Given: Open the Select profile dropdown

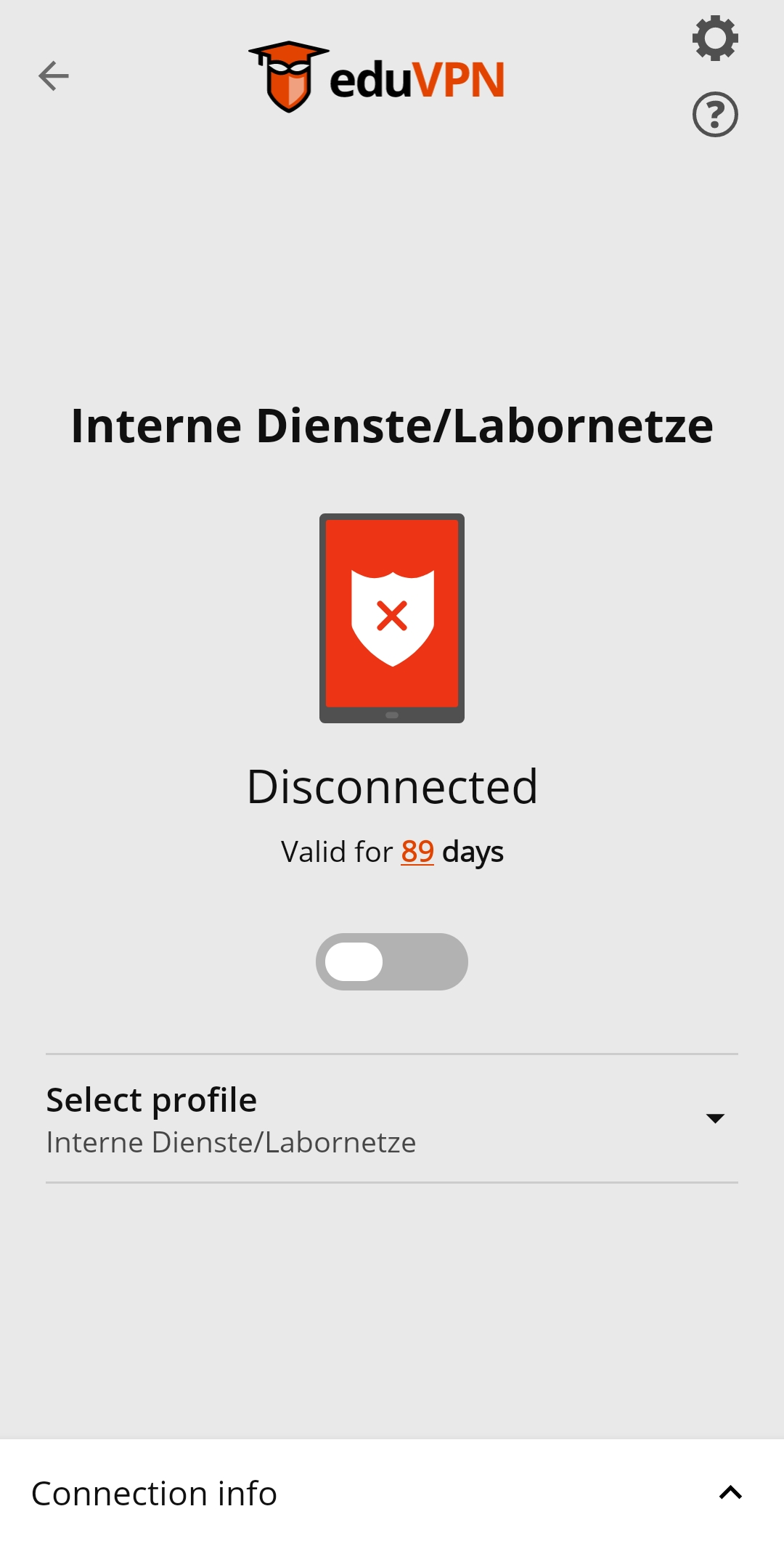Looking at the screenshot, I should pos(392,1118).
